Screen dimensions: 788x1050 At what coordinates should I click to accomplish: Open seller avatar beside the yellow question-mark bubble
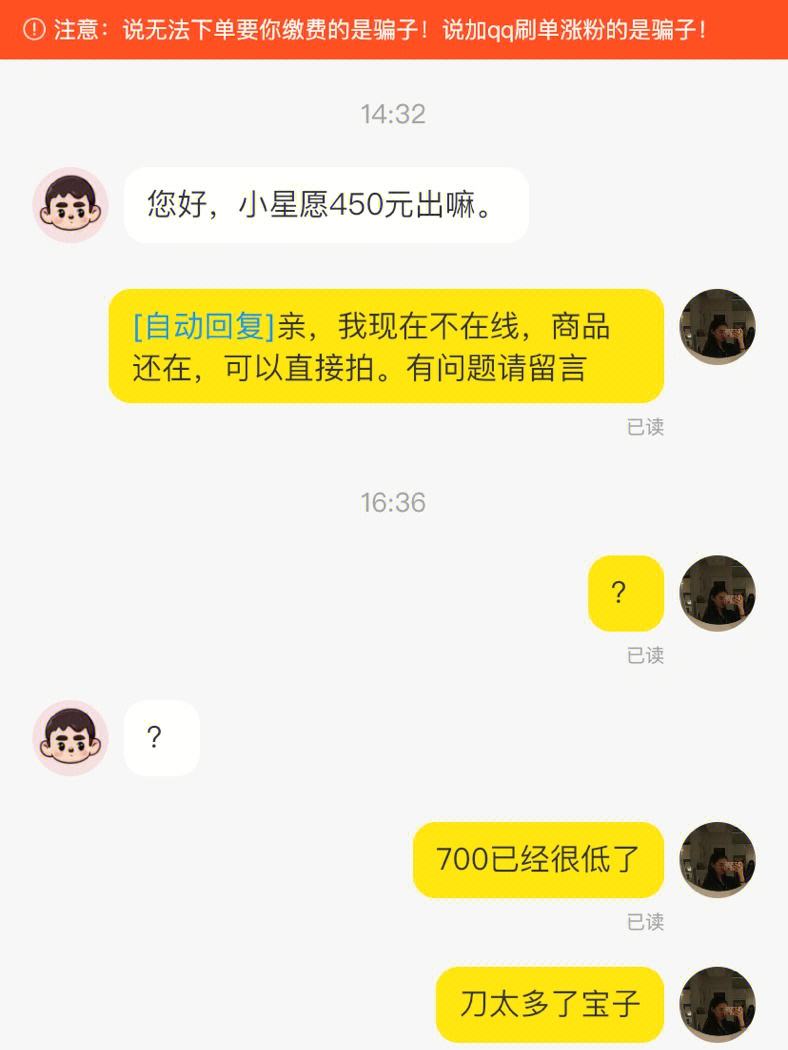coord(718,593)
